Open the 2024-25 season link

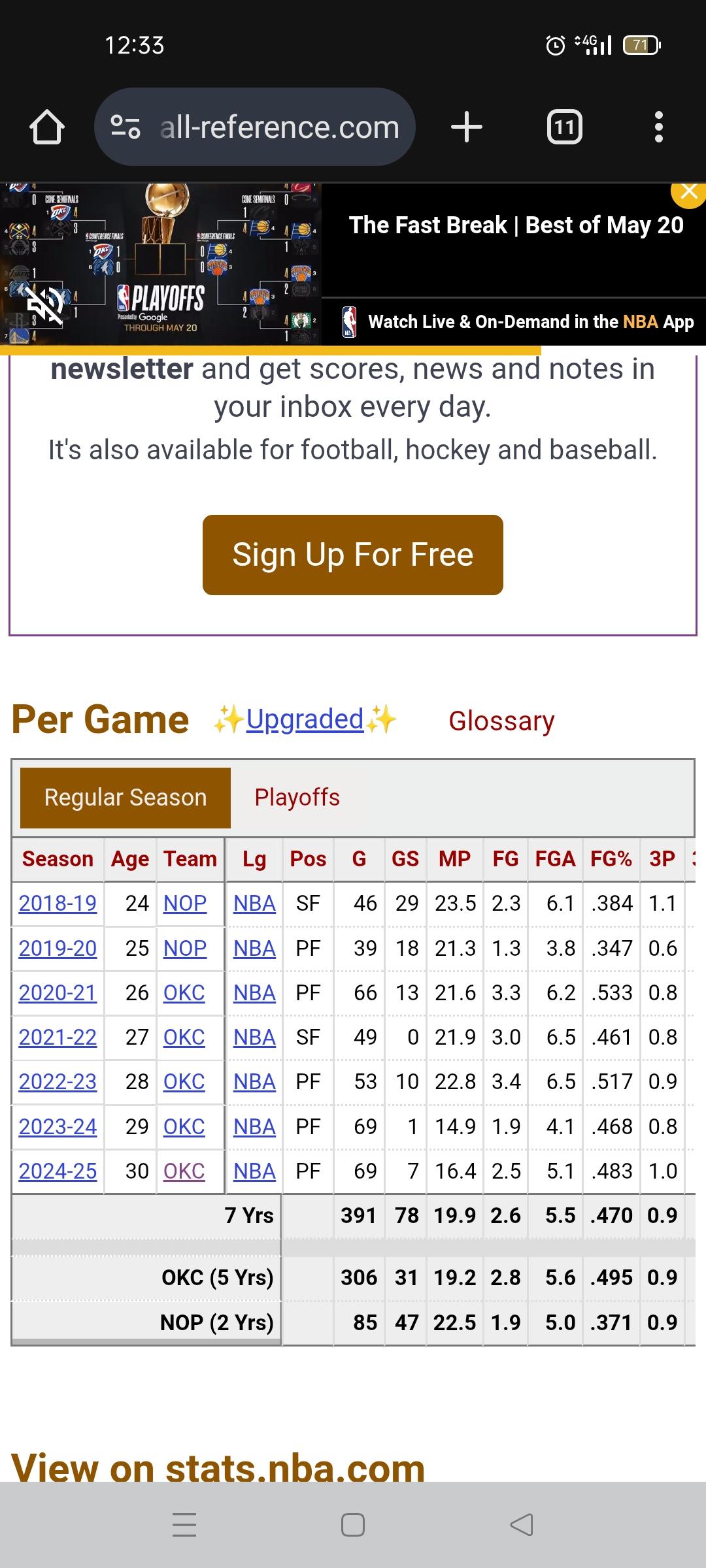(x=58, y=1171)
